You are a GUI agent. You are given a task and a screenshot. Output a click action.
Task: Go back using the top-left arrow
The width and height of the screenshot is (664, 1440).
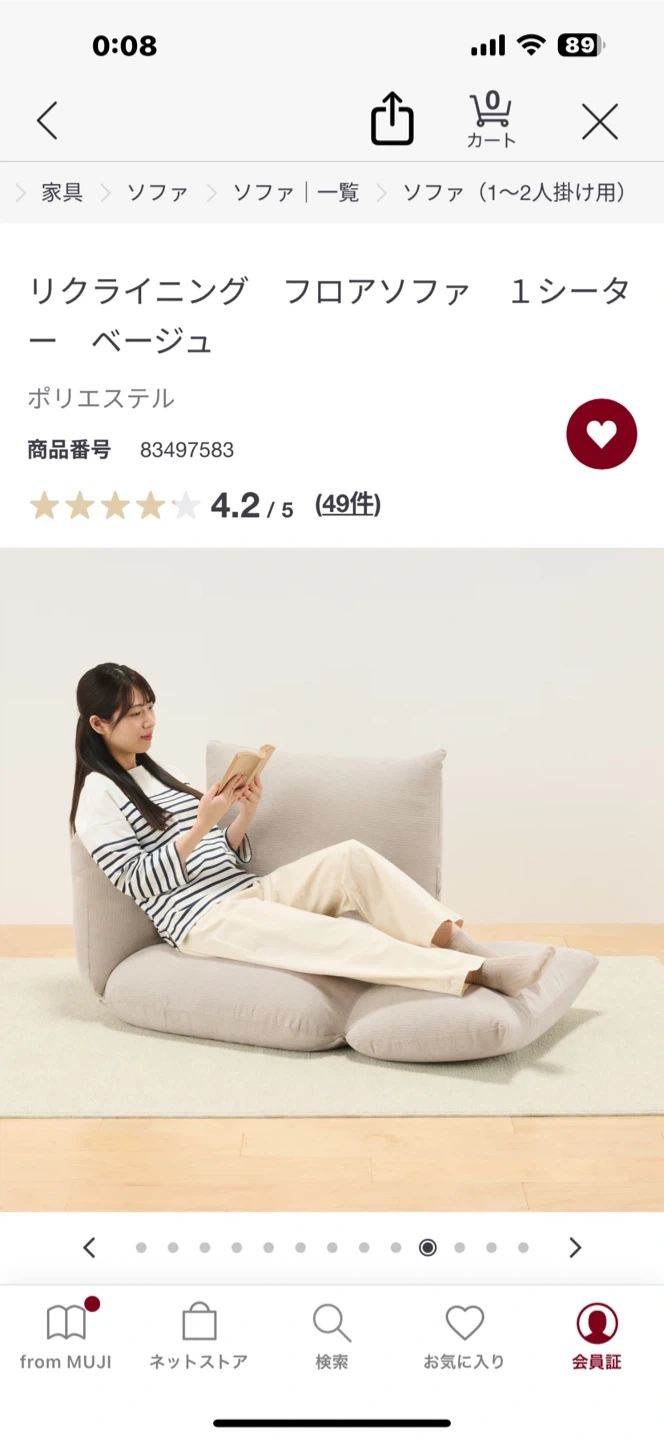pyautogui.click(x=47, y=121)
